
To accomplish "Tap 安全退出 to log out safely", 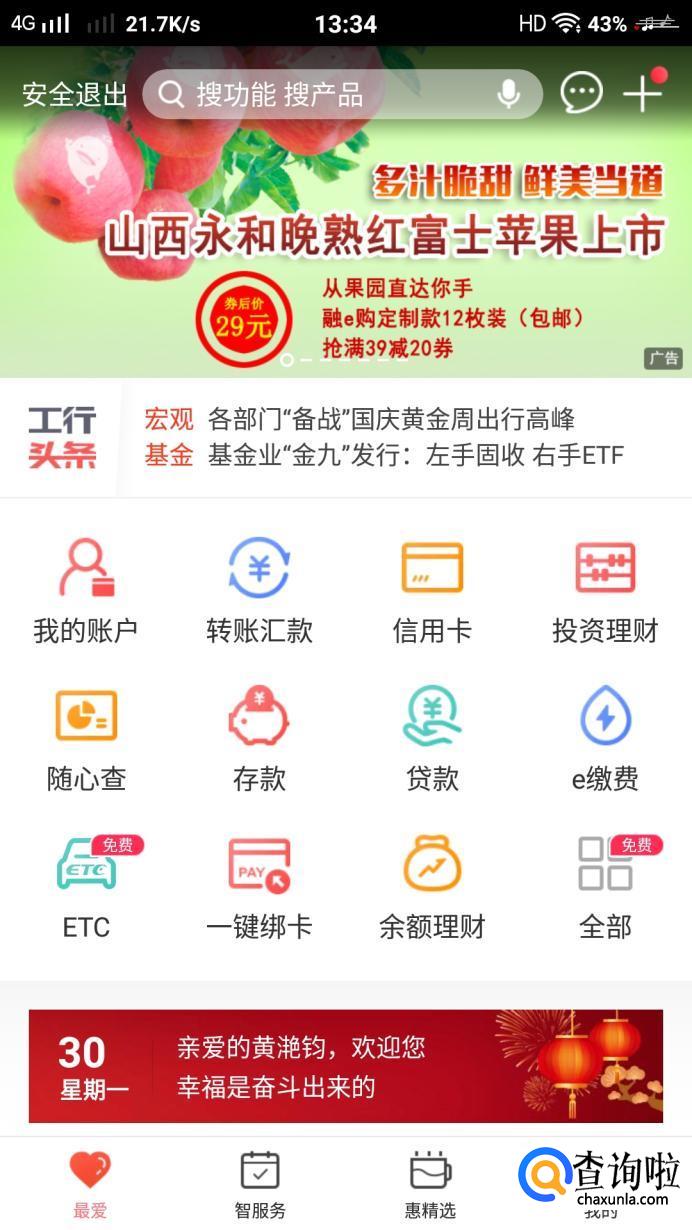I will point(75,95).
